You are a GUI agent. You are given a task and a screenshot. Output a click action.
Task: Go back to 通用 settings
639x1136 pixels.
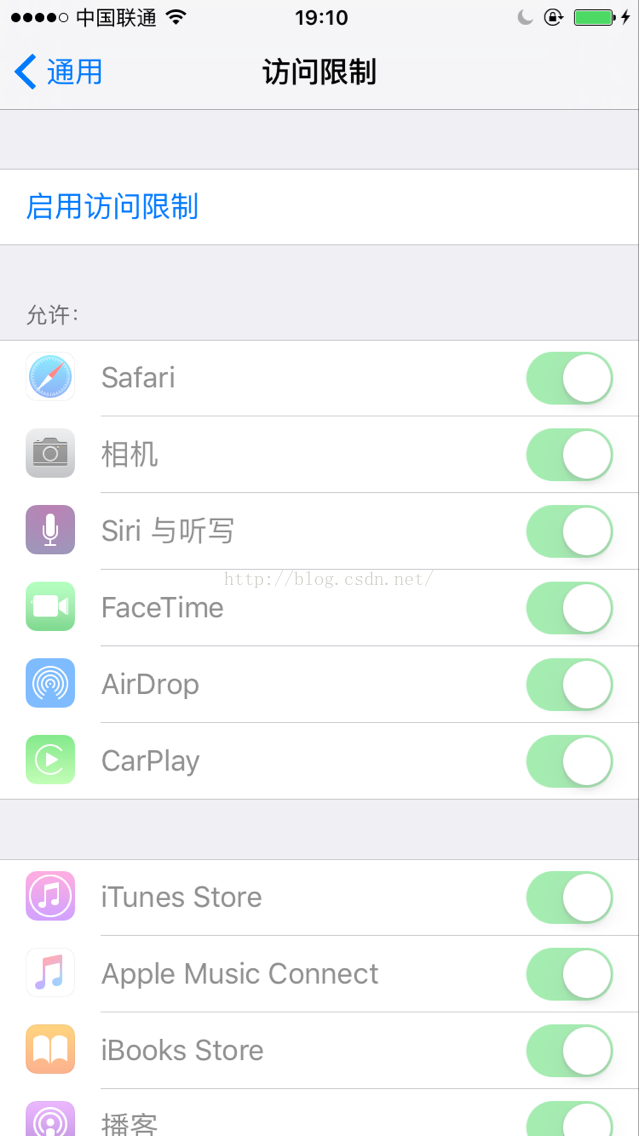[x=60, y=73]
